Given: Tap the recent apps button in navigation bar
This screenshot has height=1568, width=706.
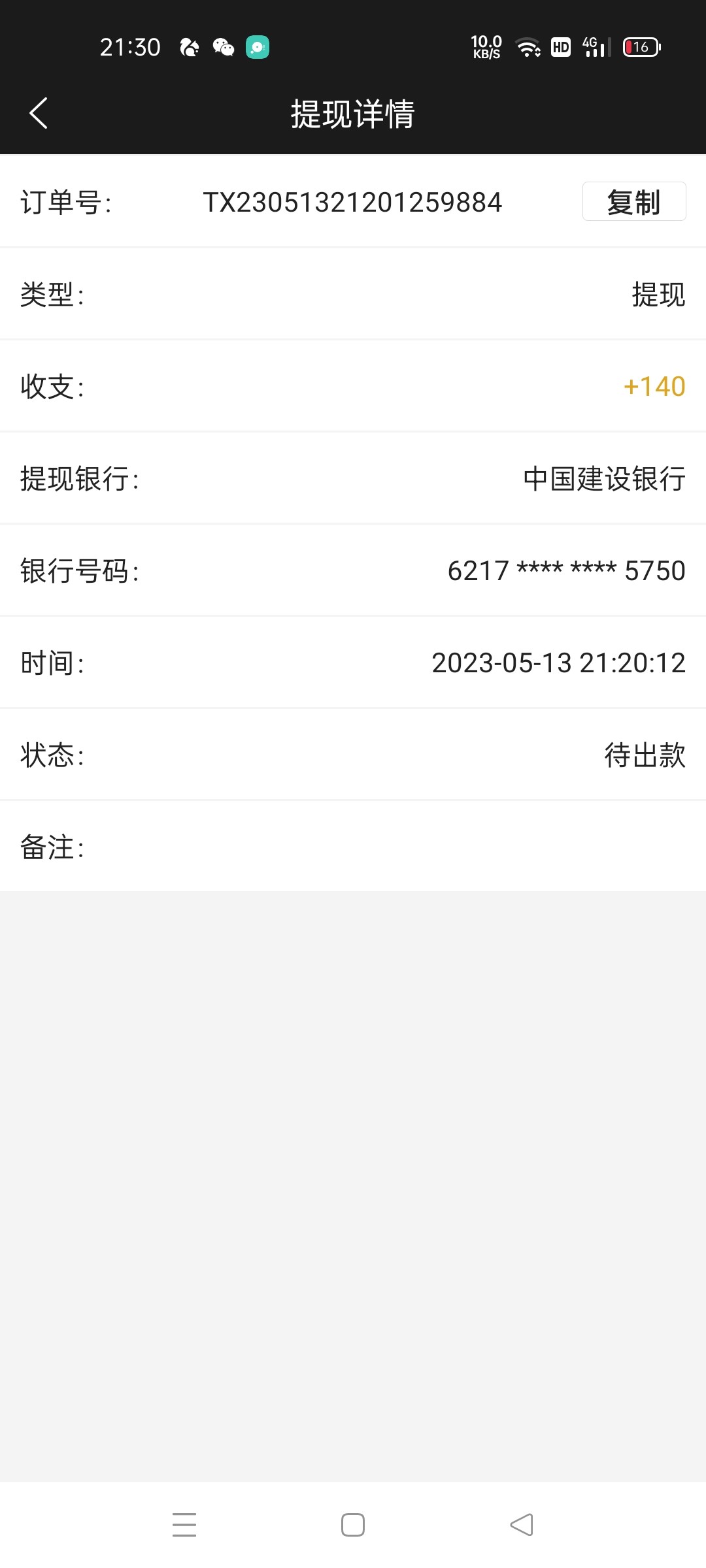Looking at the screenshot, I should [185, 1525].
